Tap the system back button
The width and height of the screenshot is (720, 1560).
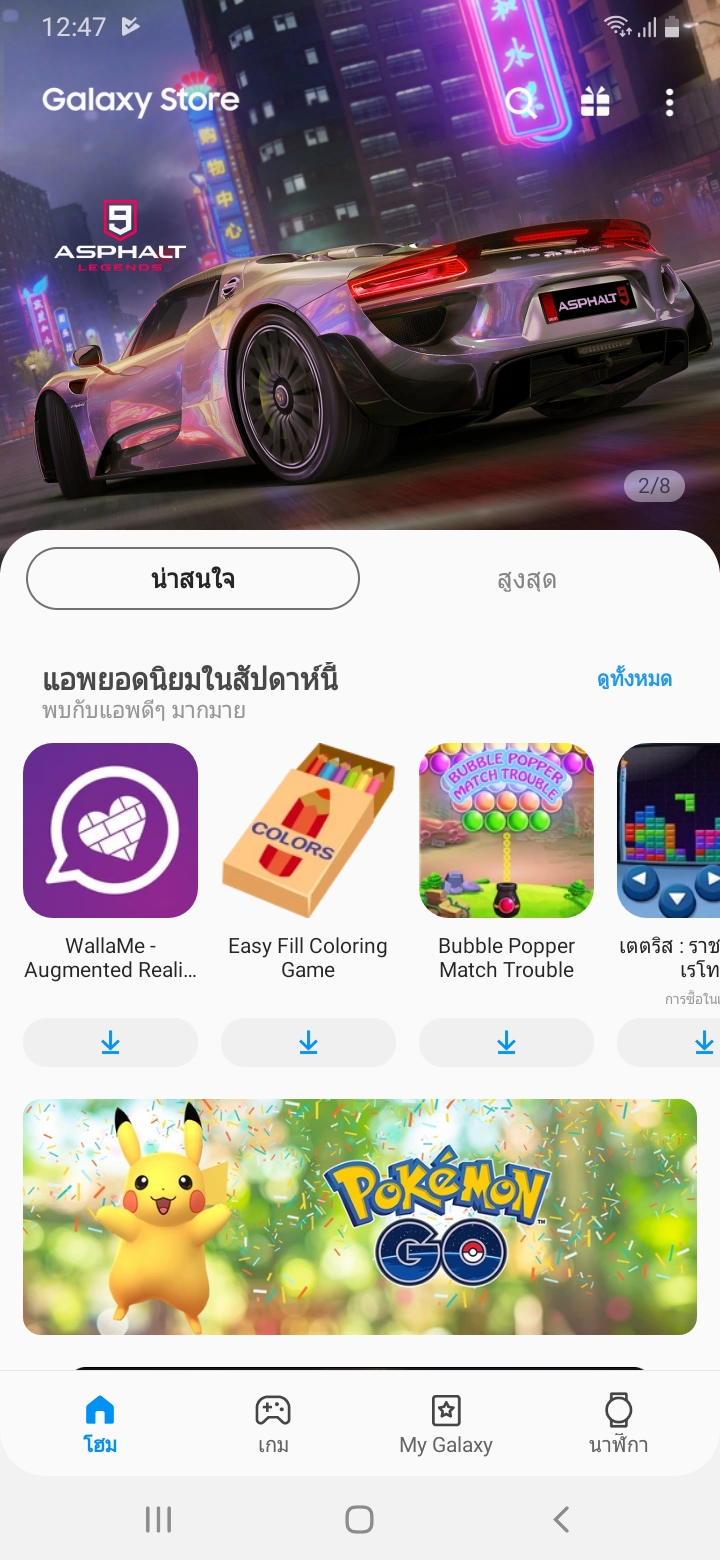point(561,1520)
